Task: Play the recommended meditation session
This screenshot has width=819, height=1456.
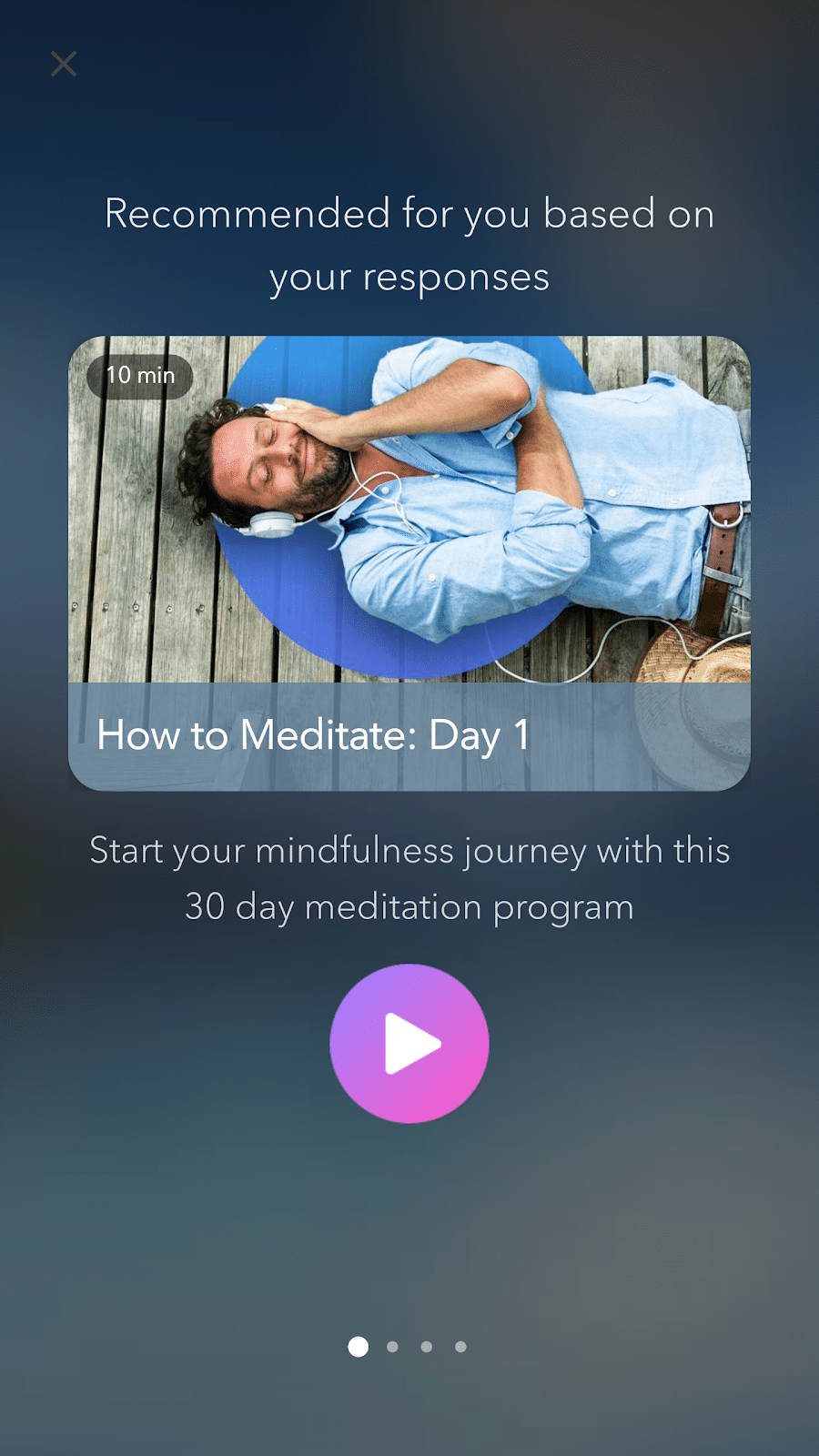Action: [x=409, y=1043]
